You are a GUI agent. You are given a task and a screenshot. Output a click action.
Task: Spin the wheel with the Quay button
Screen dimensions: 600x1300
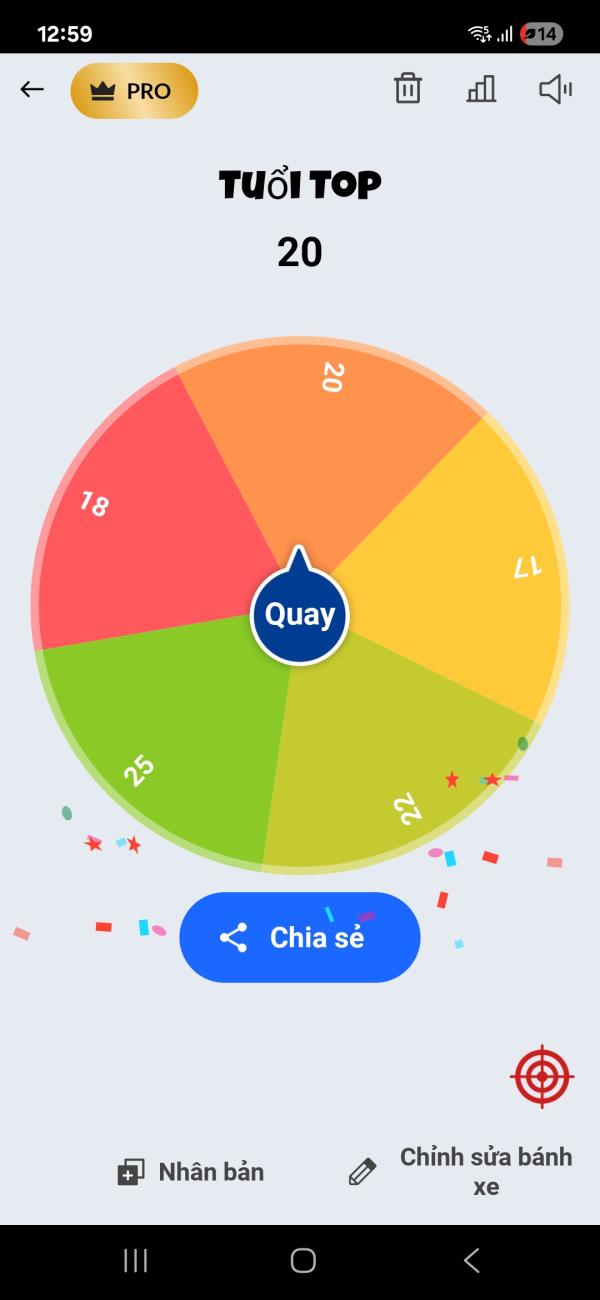tap(299, 614)
